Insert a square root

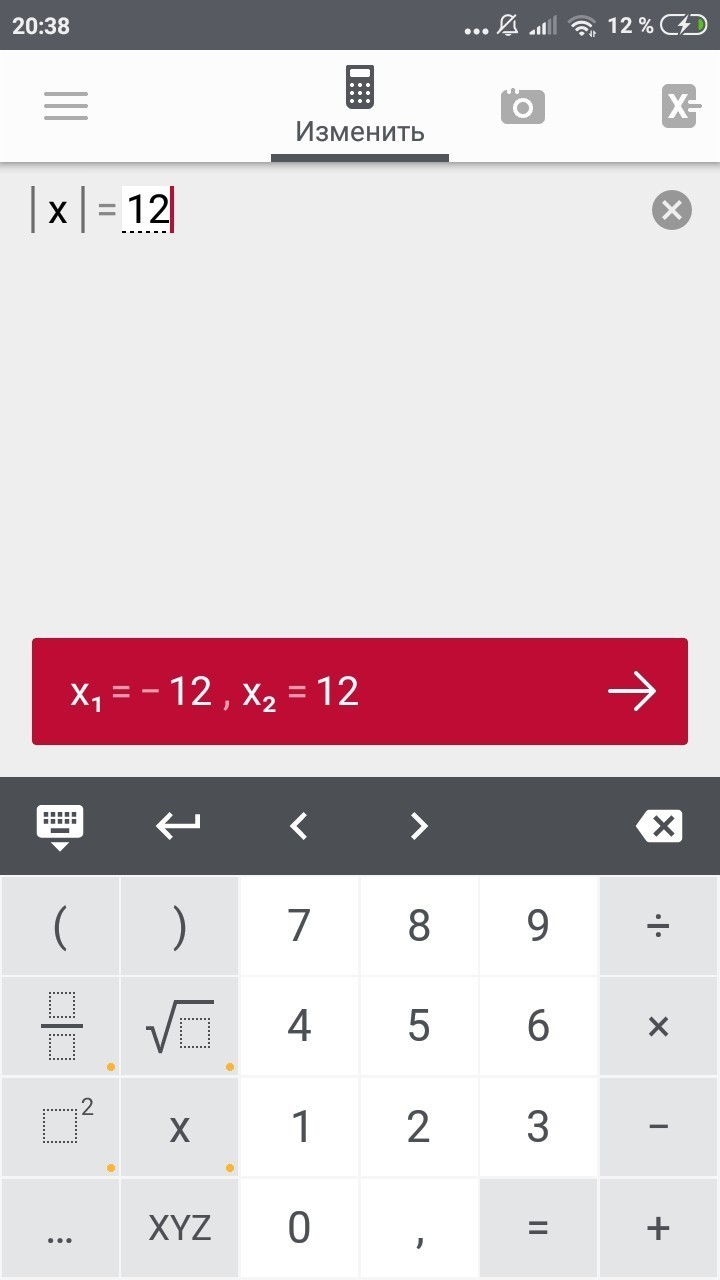coord(180,1026)
